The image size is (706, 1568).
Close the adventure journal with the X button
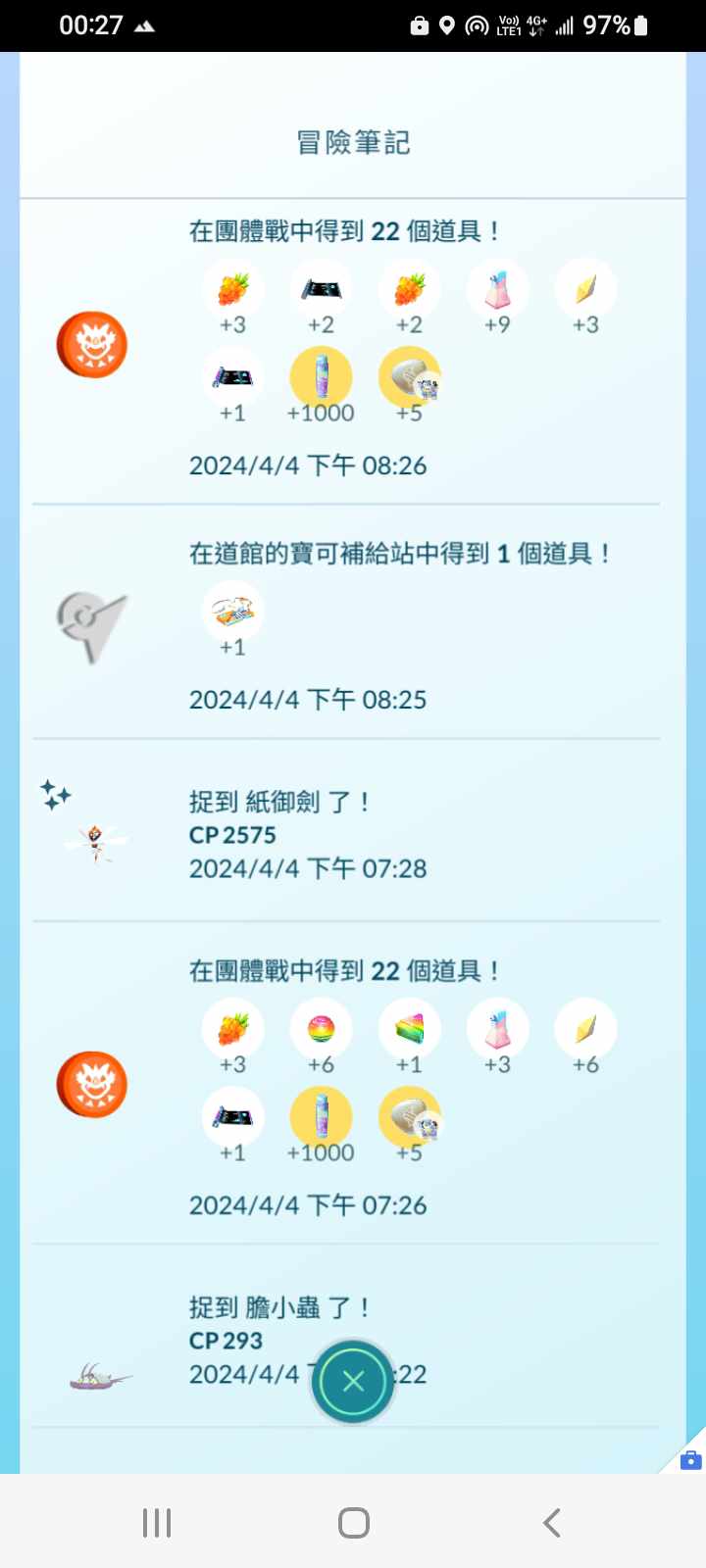(x=353, y=1381)
